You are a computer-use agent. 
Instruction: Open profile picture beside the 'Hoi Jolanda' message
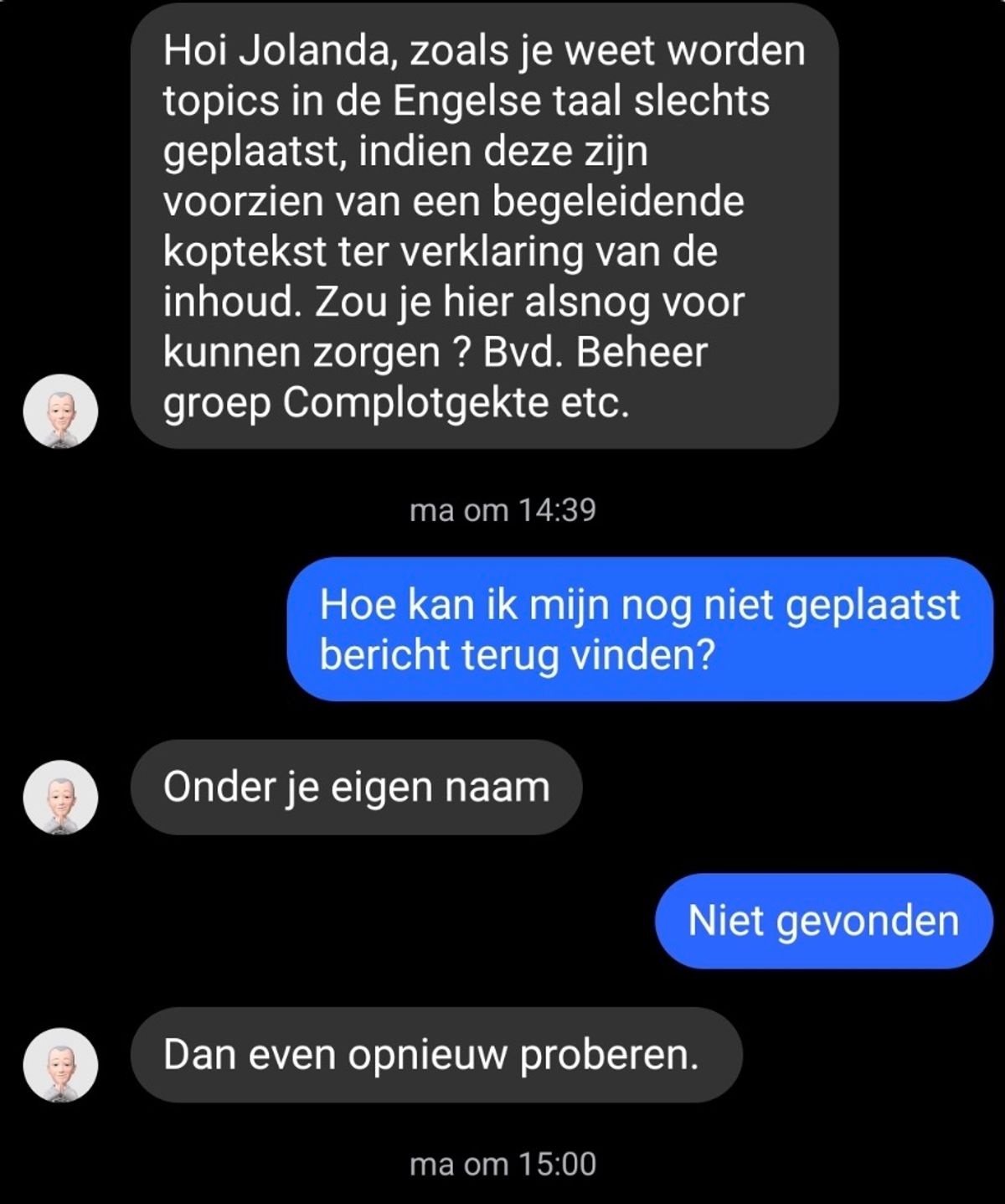[x=60, y=411]
